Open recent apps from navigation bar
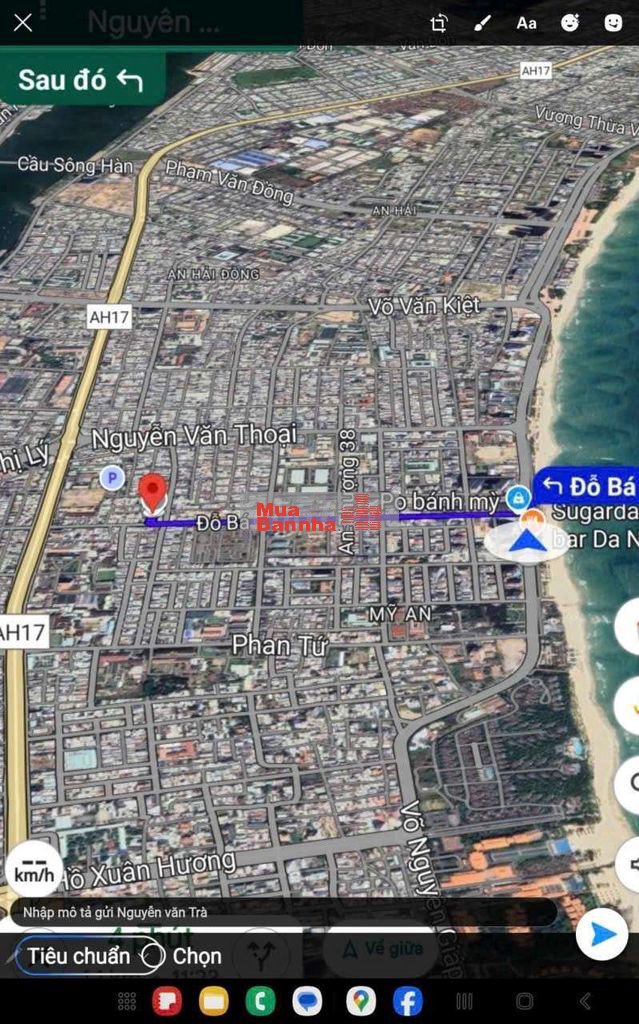This screenshot has height=1024, width=639. 464,1001
